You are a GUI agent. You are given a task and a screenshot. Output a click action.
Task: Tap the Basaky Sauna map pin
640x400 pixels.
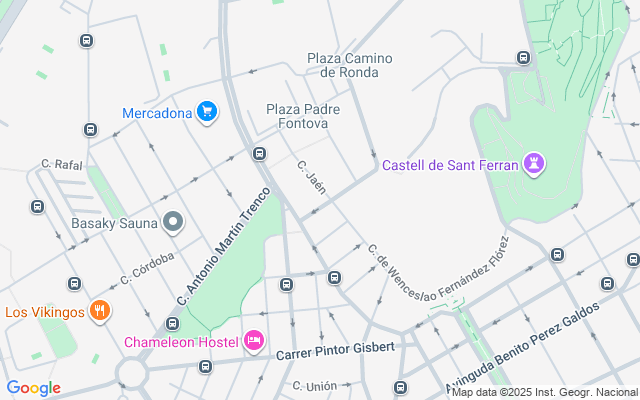click(x=174, y=222)
